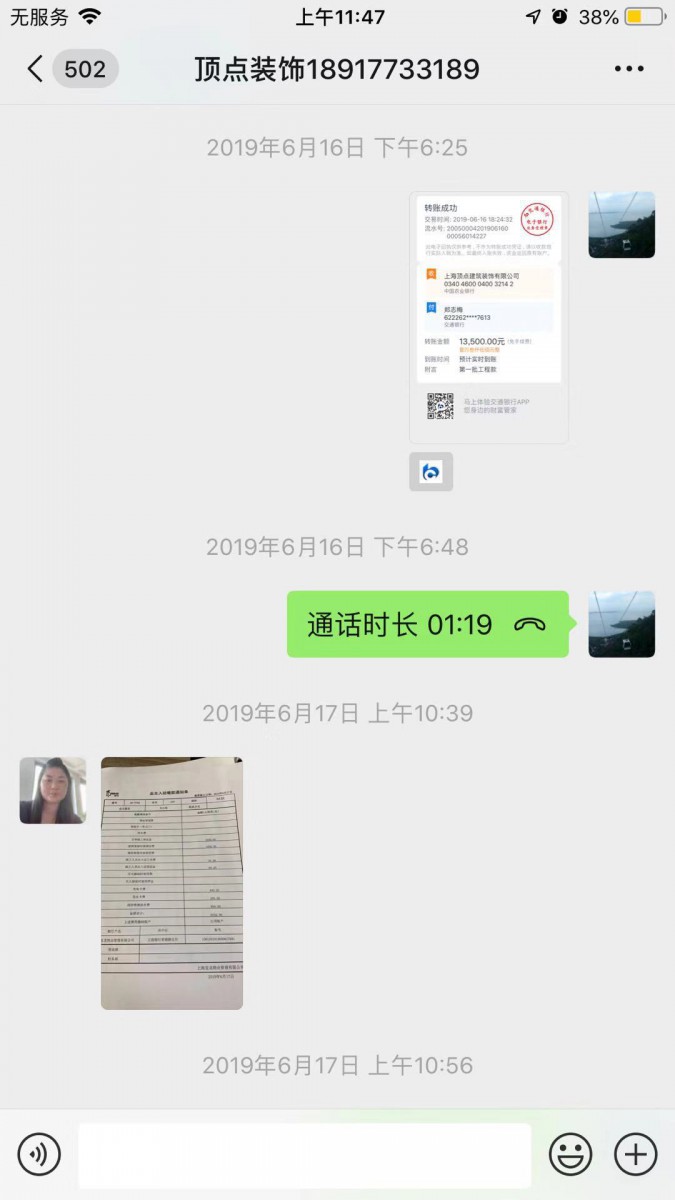Open the emoji sticker panel
Viewport: 675px width, 1200px height.
(570, 1155)
